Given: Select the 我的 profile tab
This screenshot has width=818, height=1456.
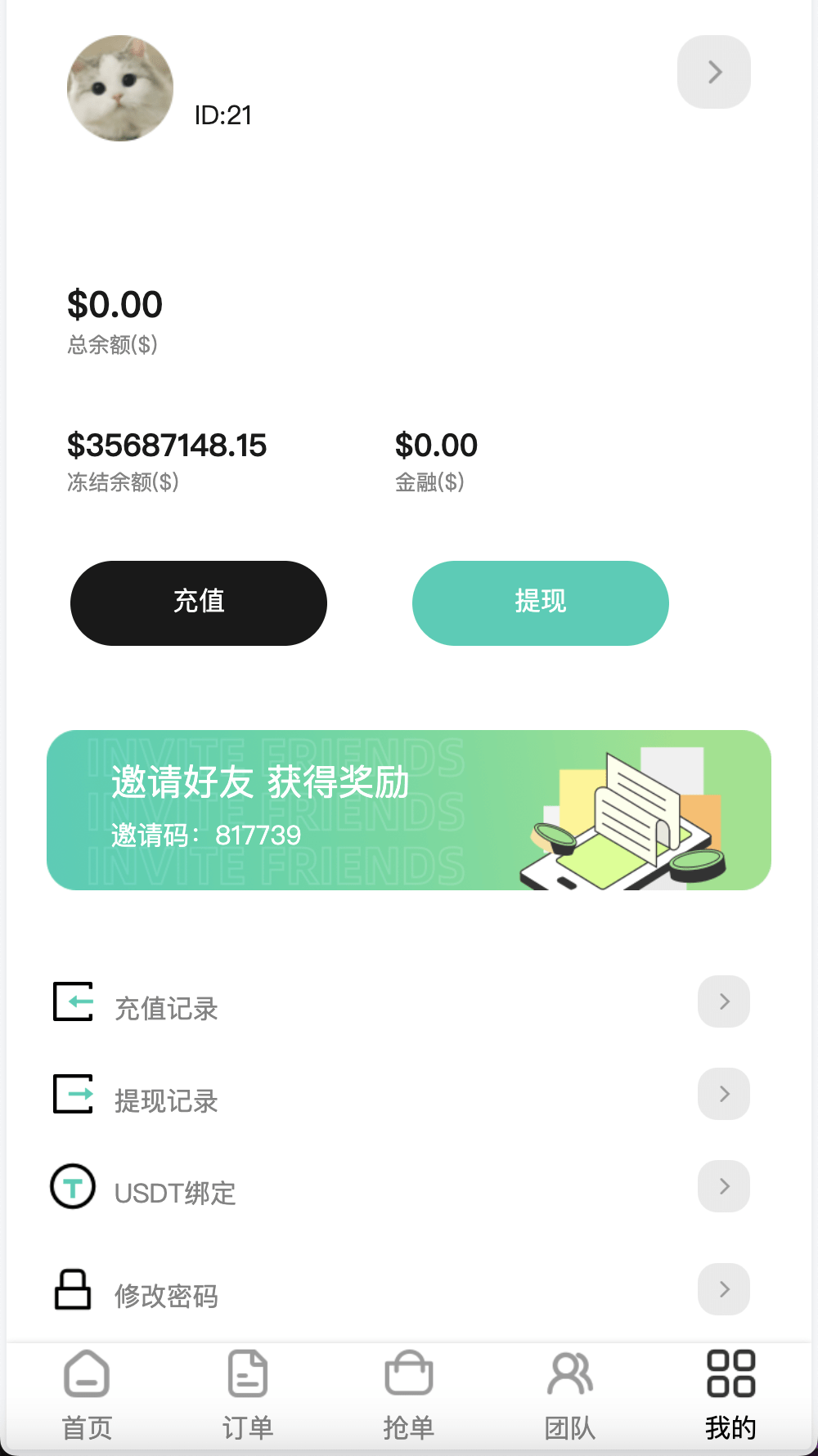Looking at the screenshot, I should [730, 1396].
